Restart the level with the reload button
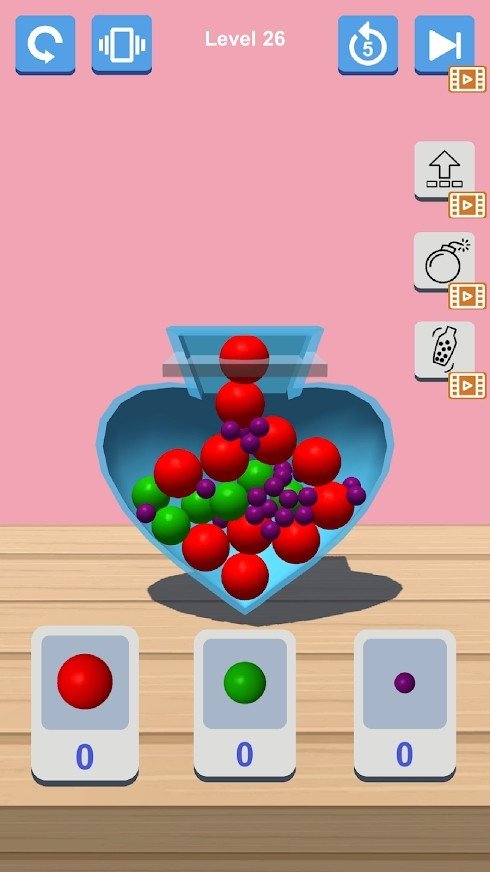The width and height of the screenshot is (490, 872). pyautogui.click(x=45, y=44)
